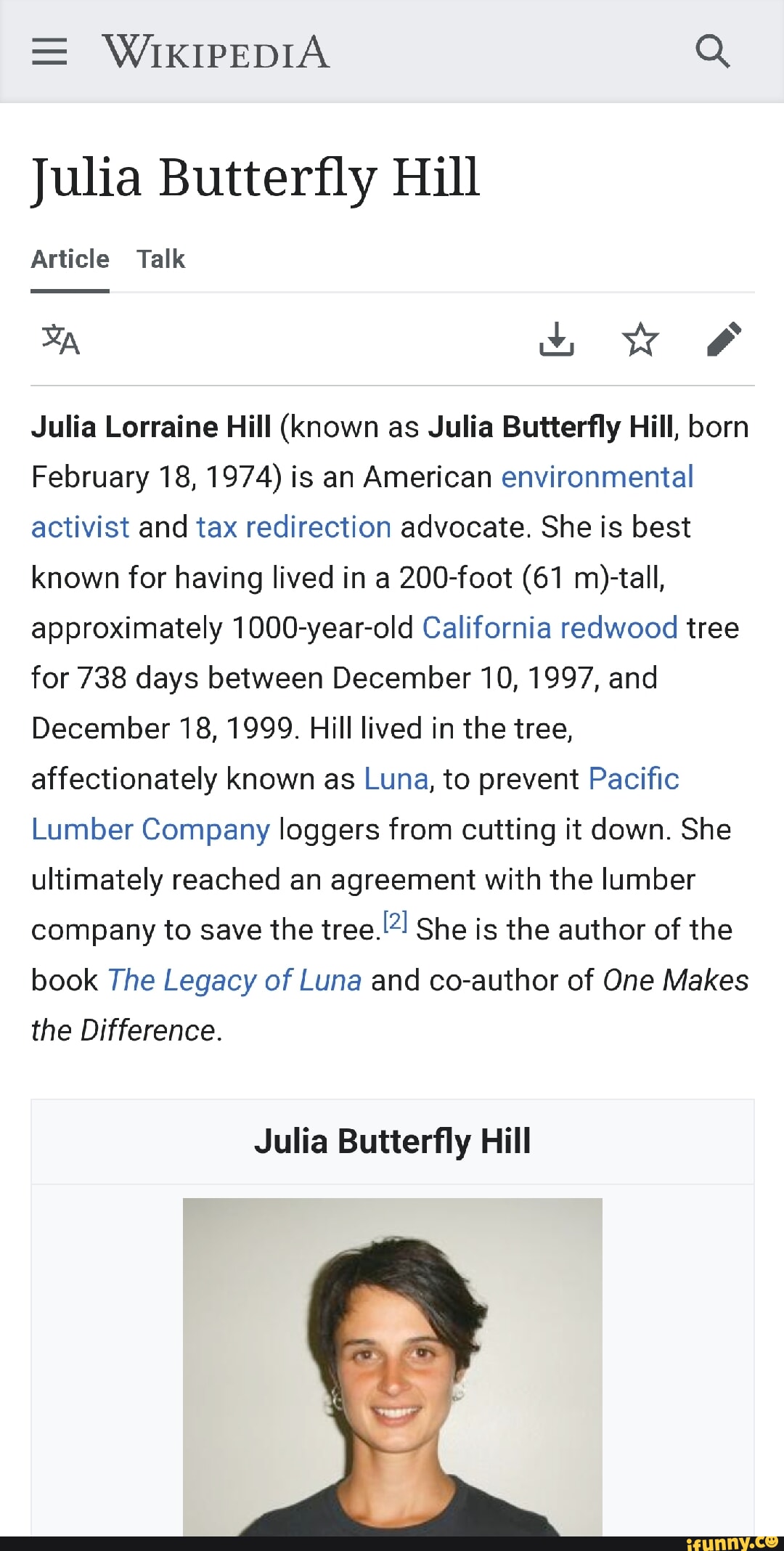Open The Legacy of Luna link
Image resolution: width=784 pixels, height=1551 pixels.
click(x=234, y=980)
